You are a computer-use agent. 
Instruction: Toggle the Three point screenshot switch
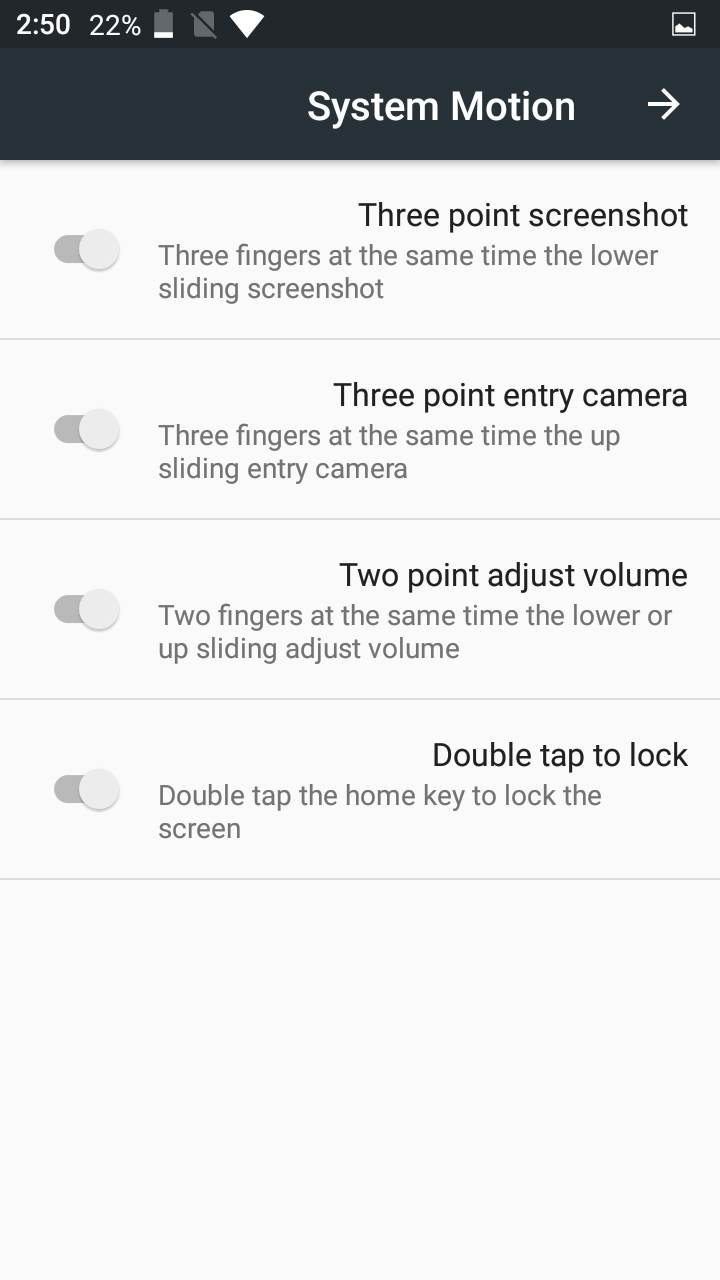click(86, 249)
